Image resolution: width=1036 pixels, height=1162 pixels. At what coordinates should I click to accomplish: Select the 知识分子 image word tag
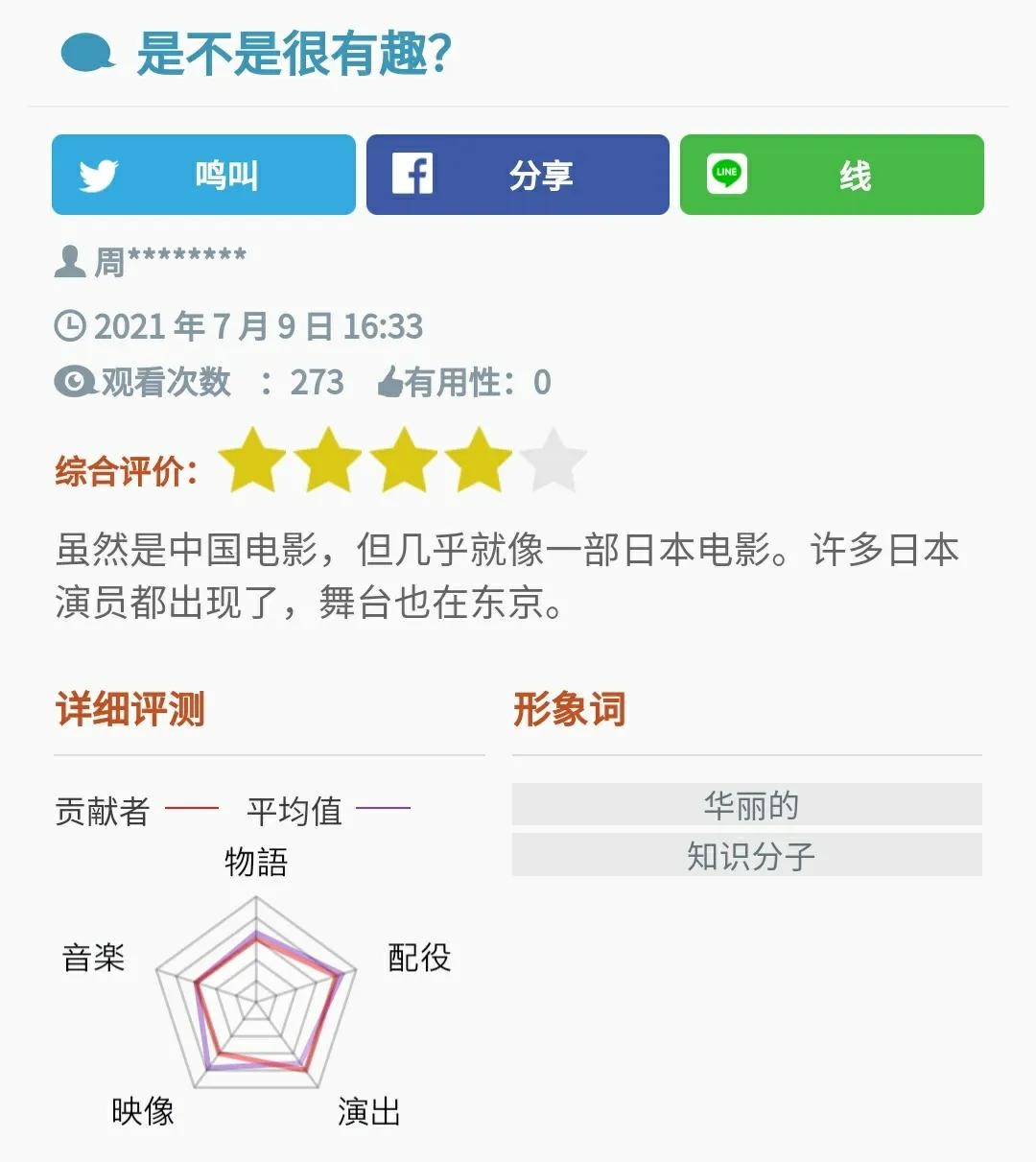tap(746, 855)
